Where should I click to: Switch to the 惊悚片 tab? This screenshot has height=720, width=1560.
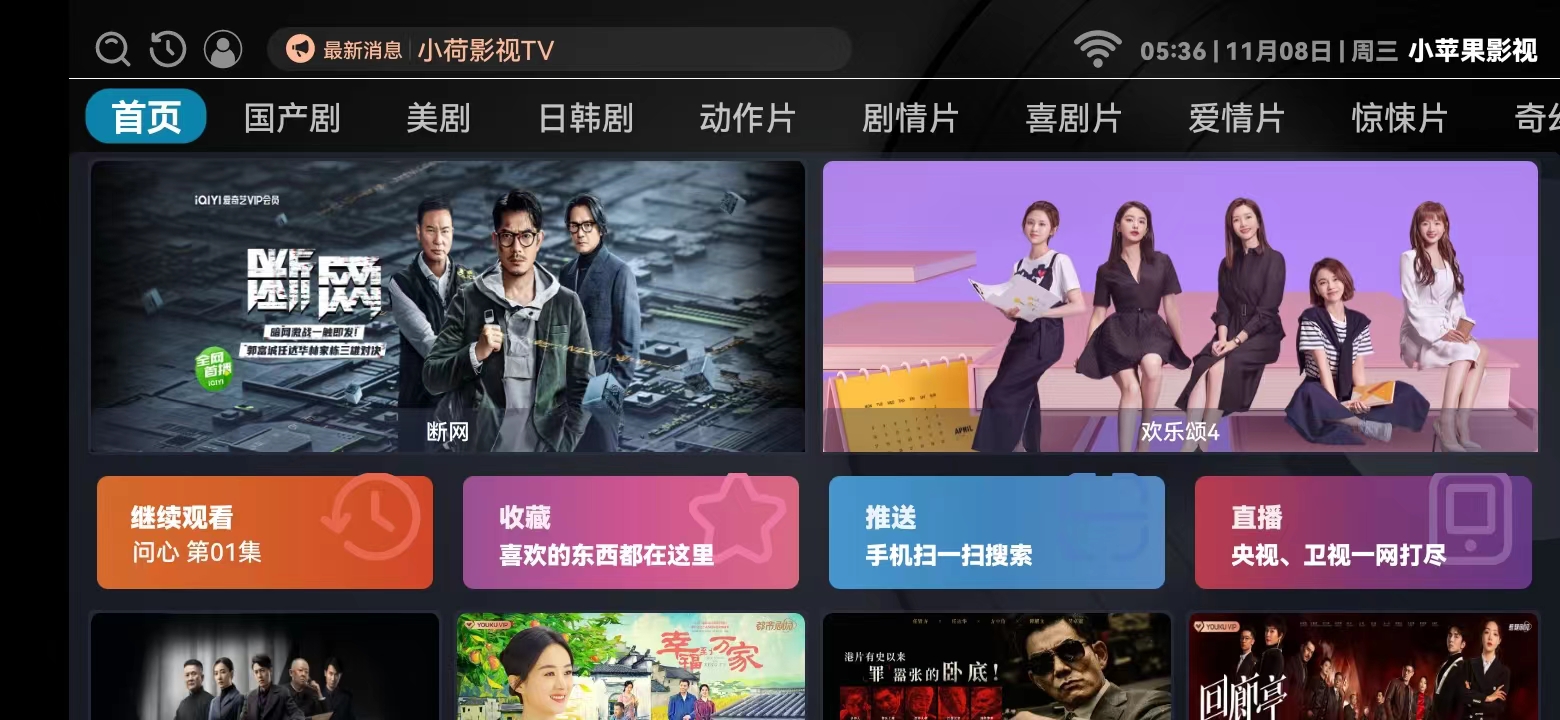[x=1399, y=118]
